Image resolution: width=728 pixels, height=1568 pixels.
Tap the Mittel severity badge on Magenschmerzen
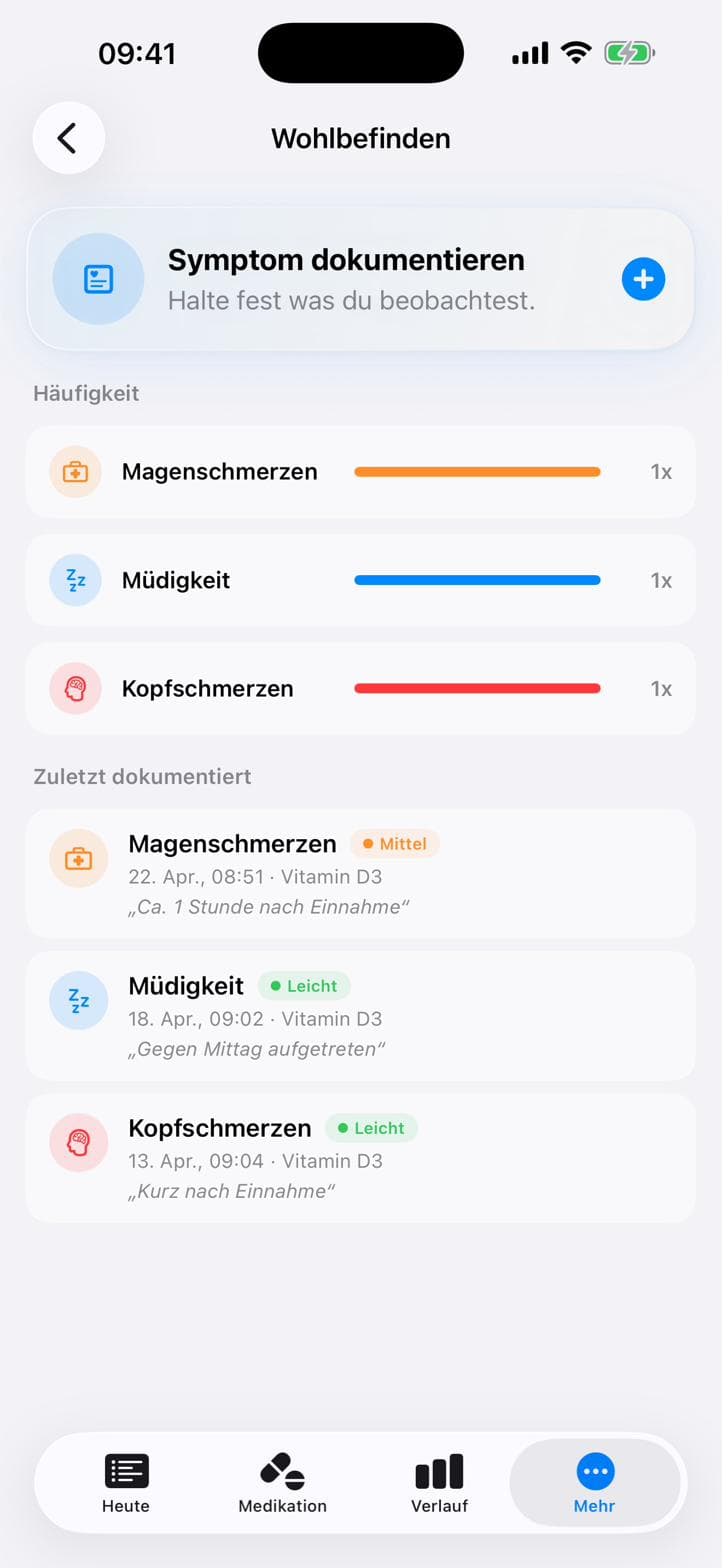click(x=395, y=844)
